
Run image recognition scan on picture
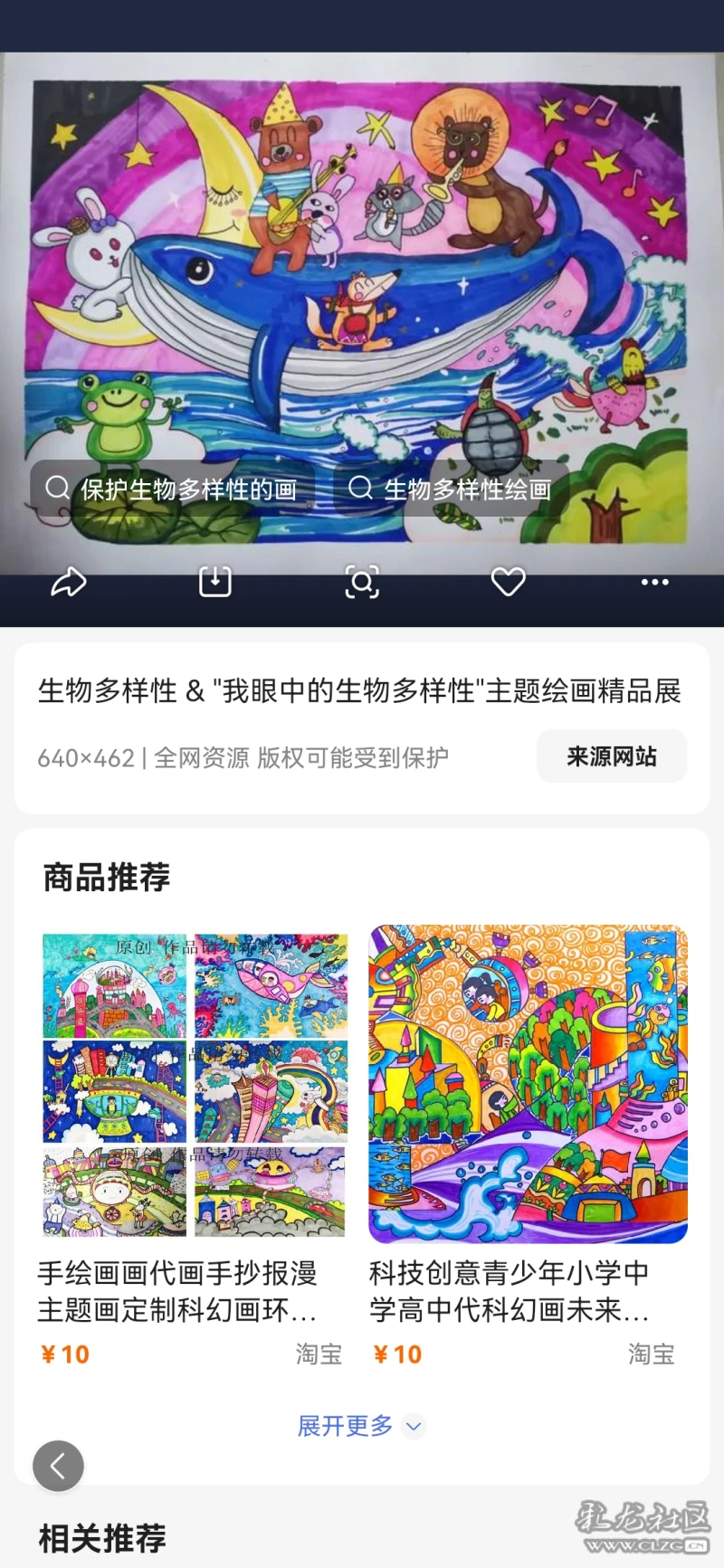[362, 582]
